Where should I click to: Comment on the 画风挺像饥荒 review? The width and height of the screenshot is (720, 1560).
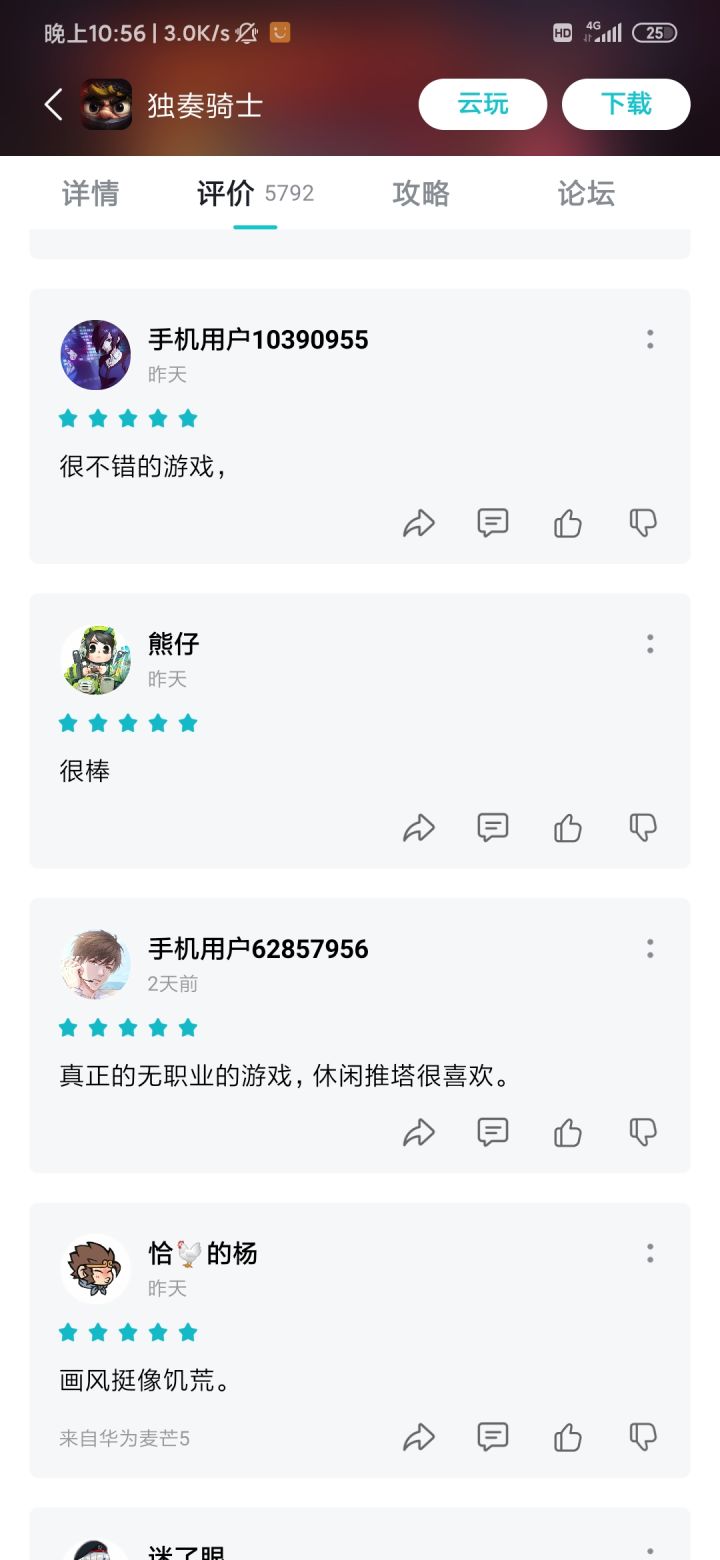pos(493,1437)
